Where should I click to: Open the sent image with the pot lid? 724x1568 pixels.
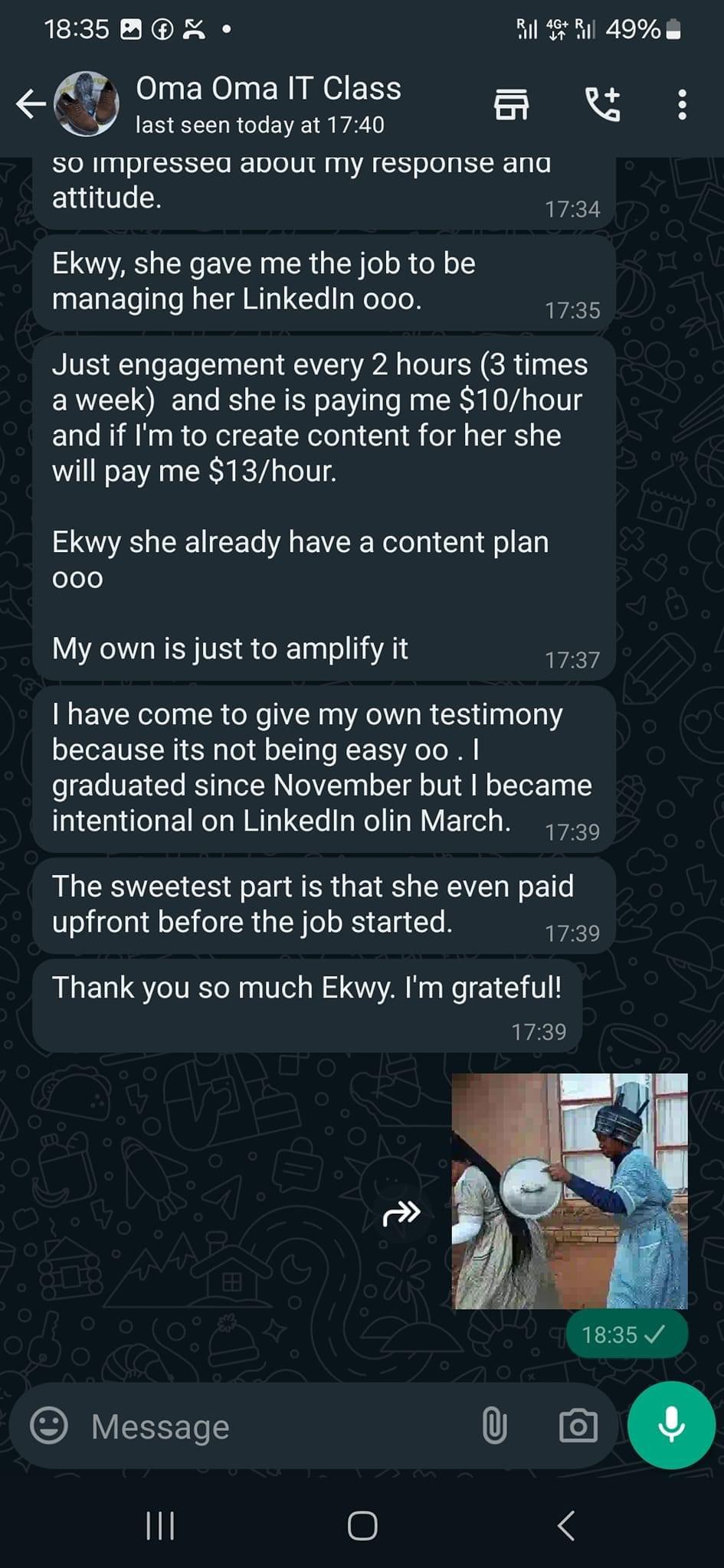pyautogui.click(x=570, y=1191)
